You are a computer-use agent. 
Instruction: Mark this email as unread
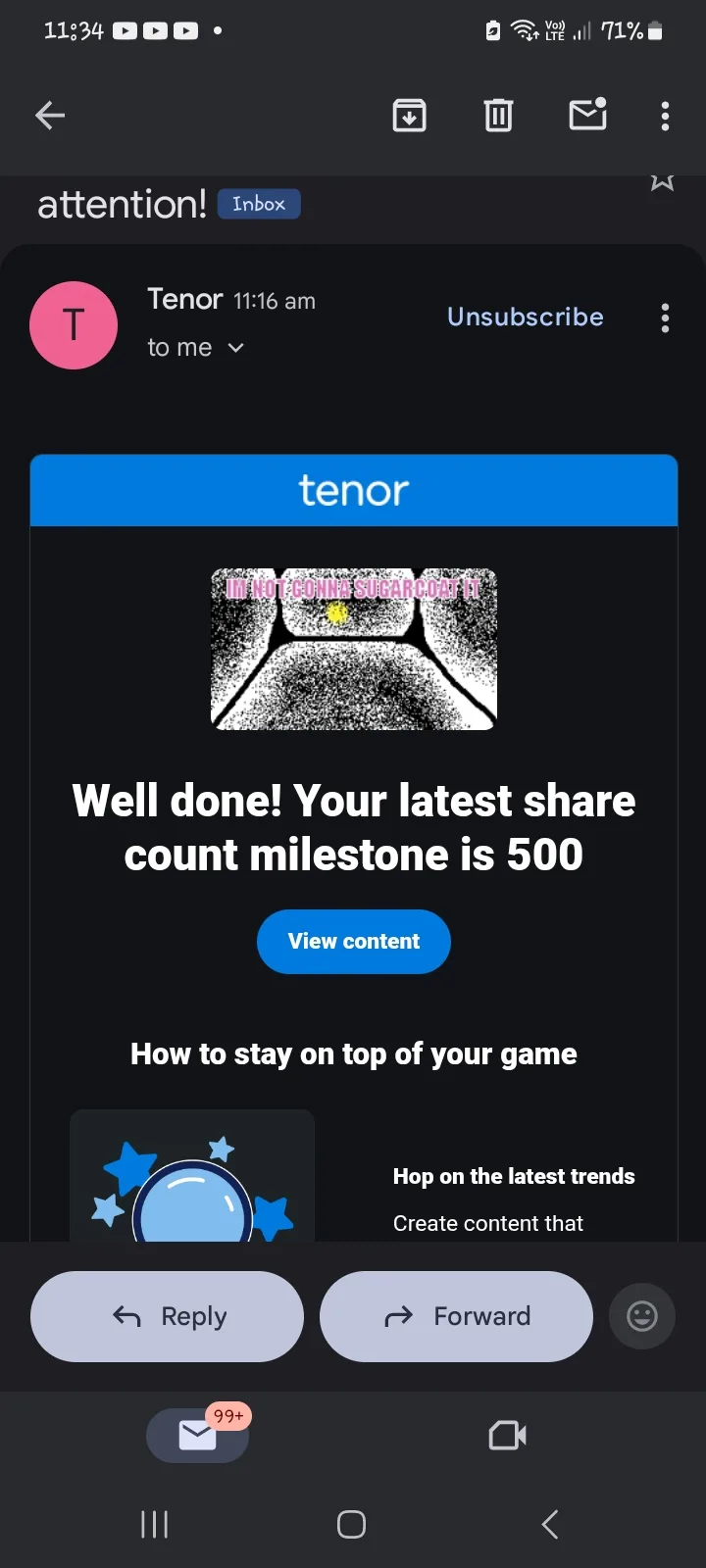pyautogui.click(x=588, y=115)
